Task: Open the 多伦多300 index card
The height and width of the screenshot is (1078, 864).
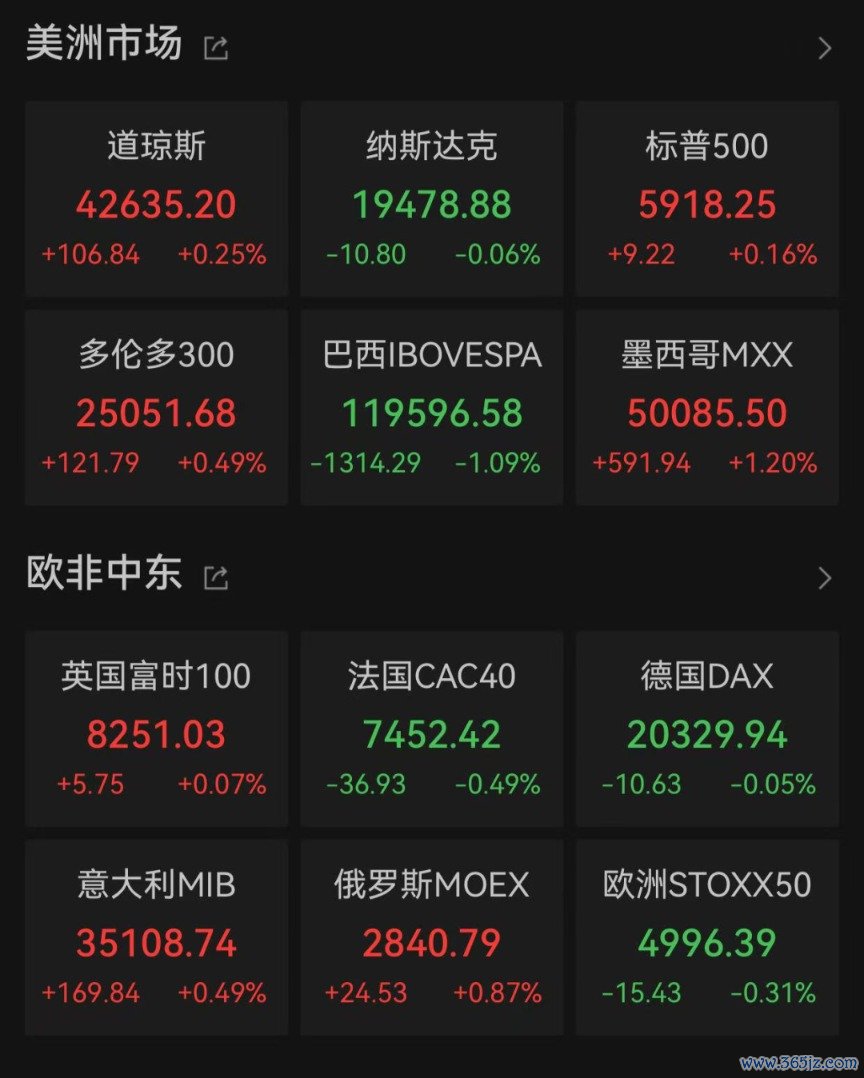Action: (156, 407)
